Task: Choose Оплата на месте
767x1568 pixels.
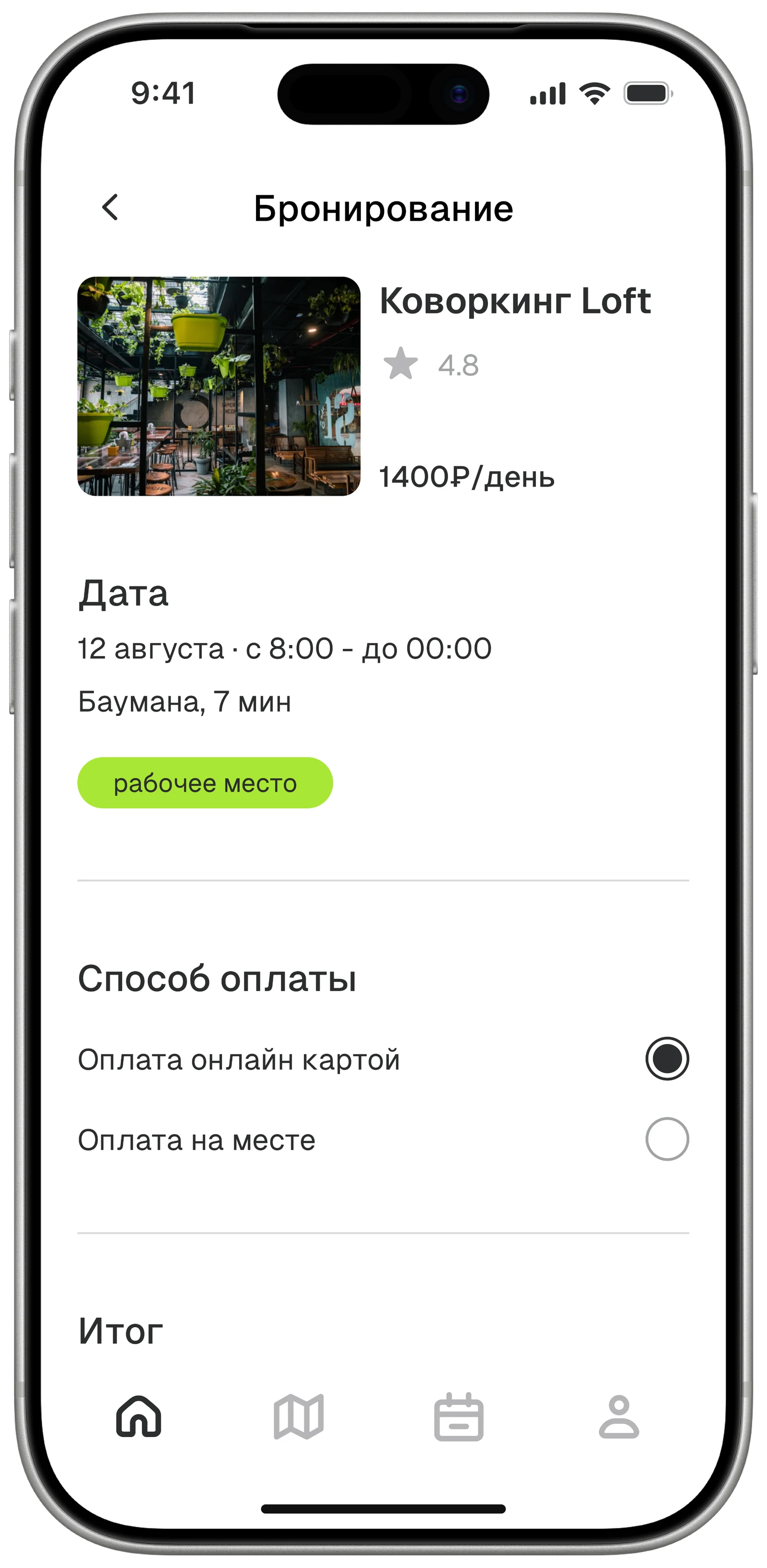Action: click(666, 1139)
